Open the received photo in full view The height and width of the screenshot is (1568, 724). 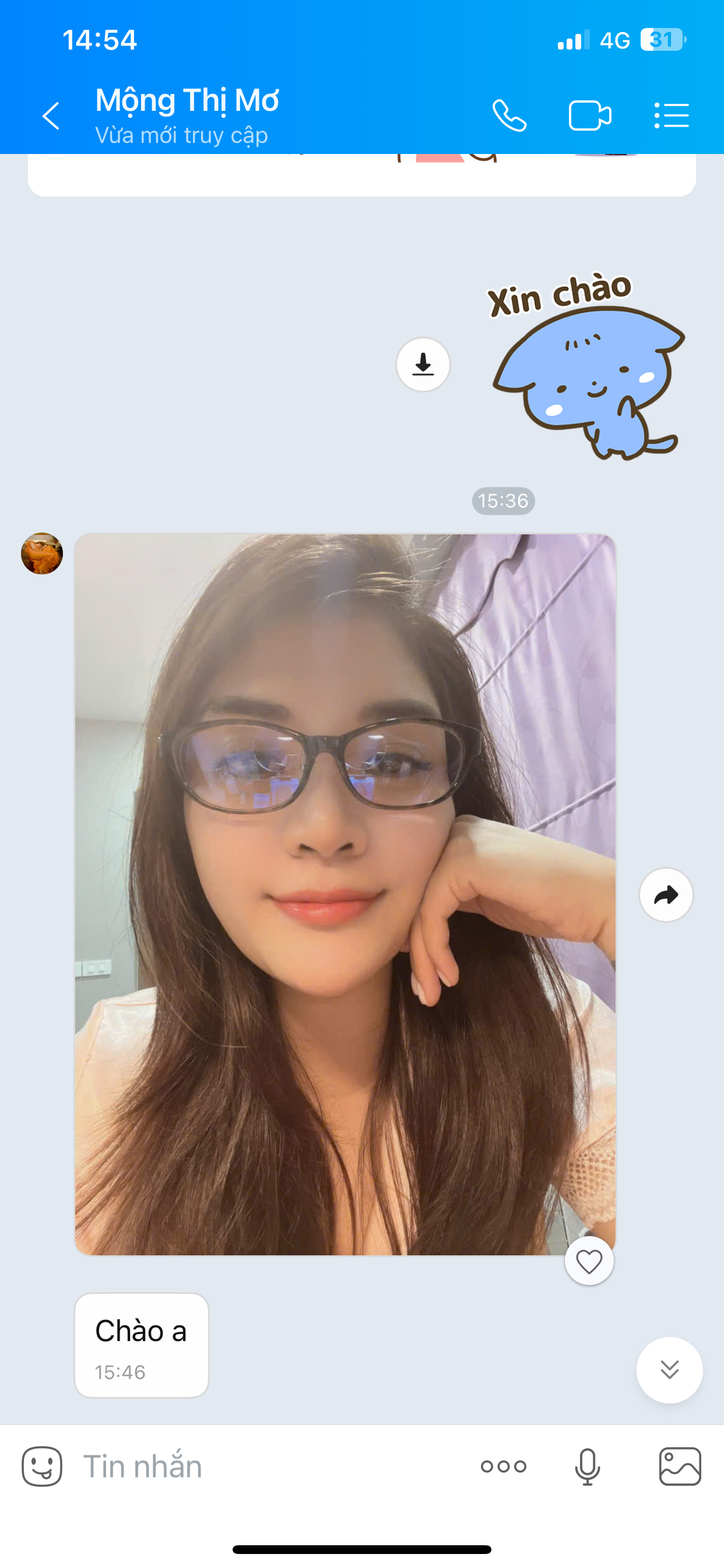345,895
